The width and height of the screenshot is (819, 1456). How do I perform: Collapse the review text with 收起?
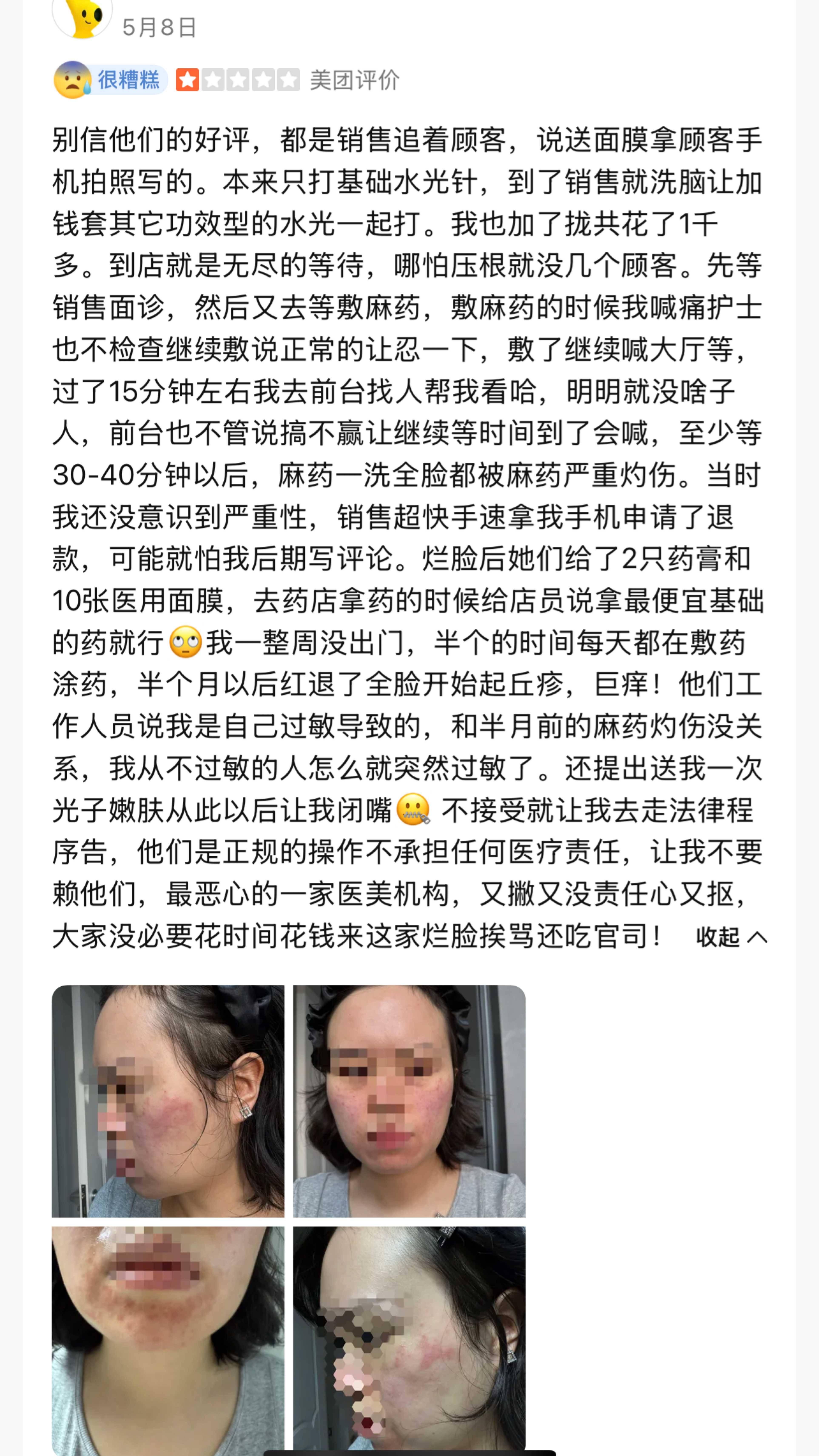[x=731, y=937]
